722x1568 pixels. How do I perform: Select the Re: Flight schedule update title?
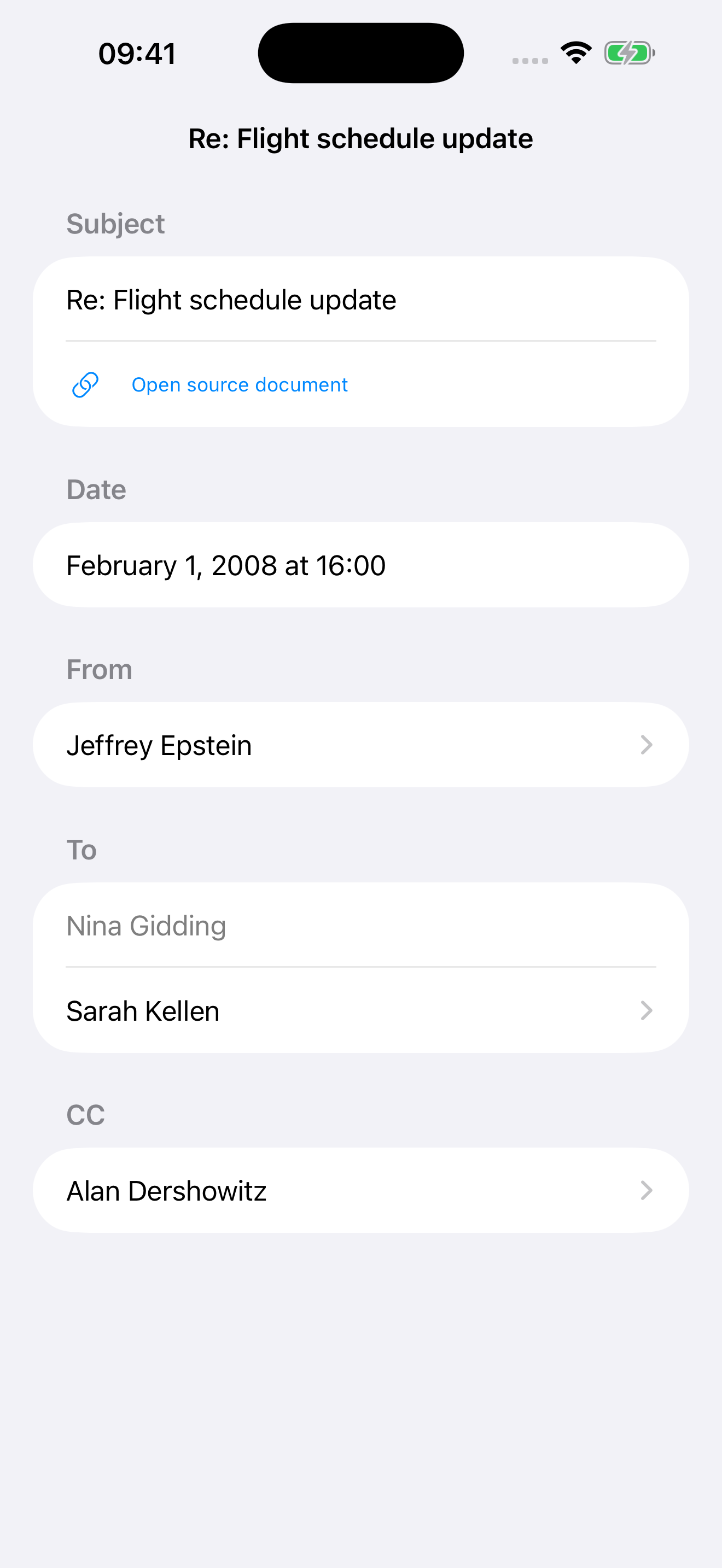(x=360, y=138)
